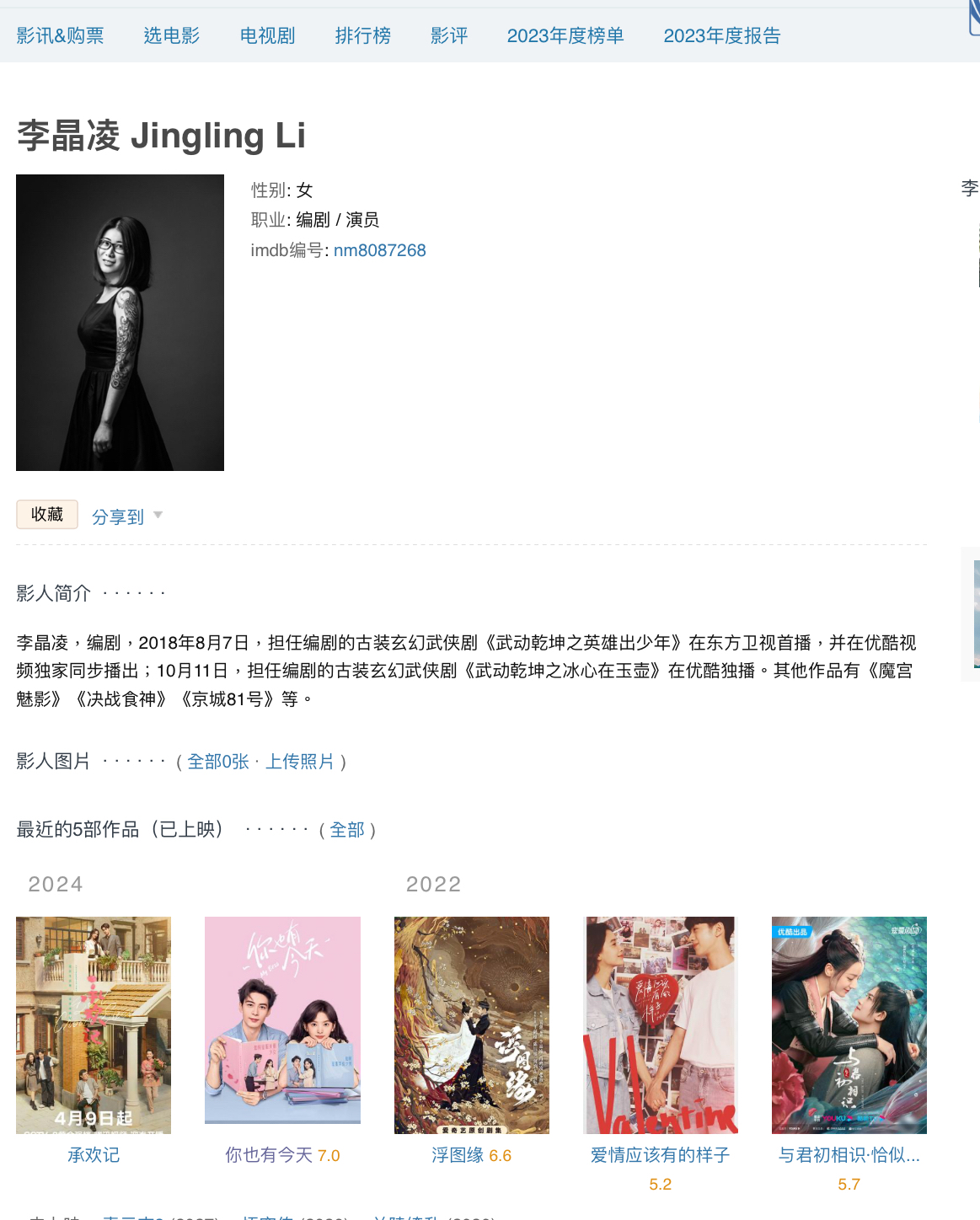Open the 影讯&购票 navigation tab

(x=60, y=35)
